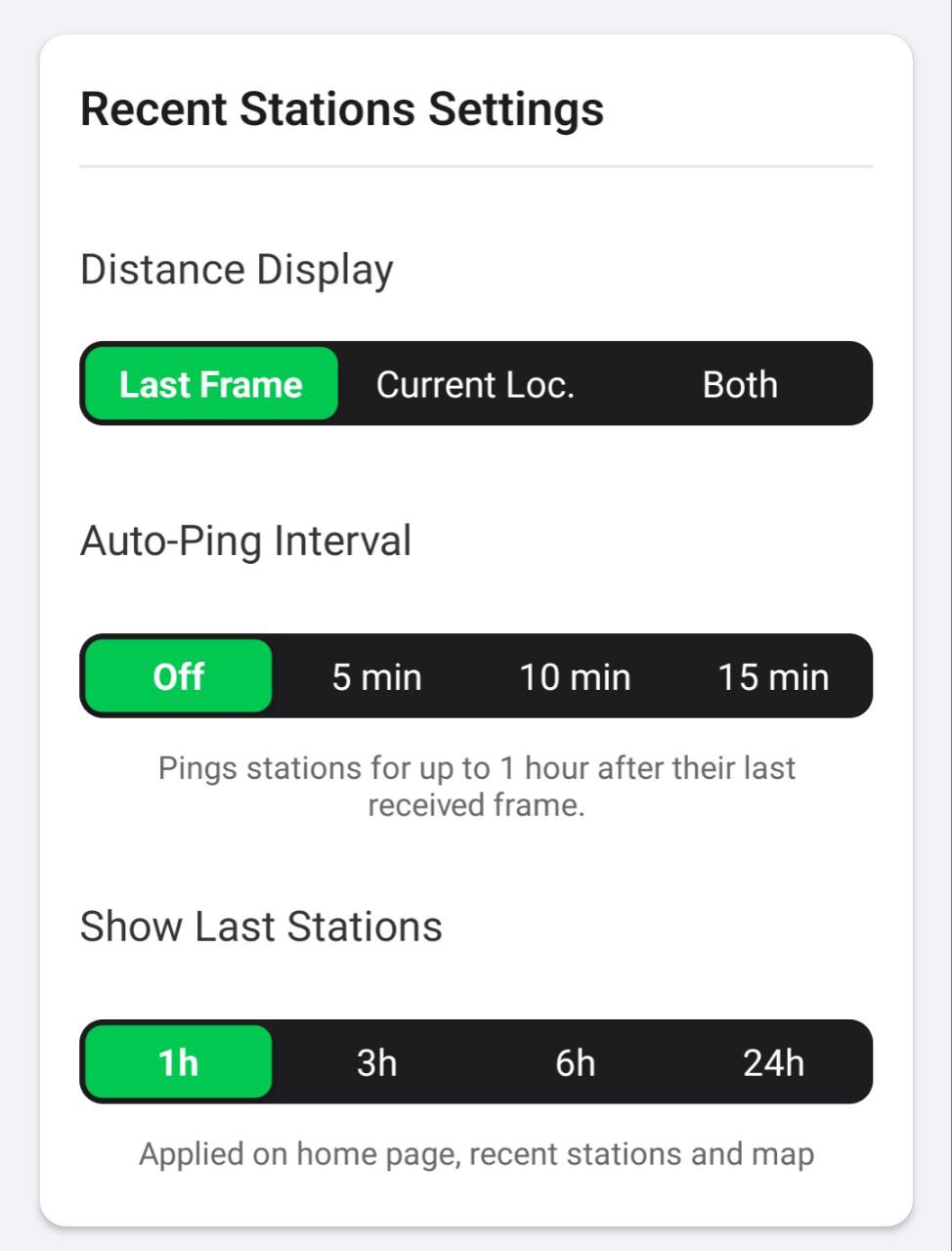Click the Show Last Stations segmented control
952x1251 pixels.
point(476,1062)
